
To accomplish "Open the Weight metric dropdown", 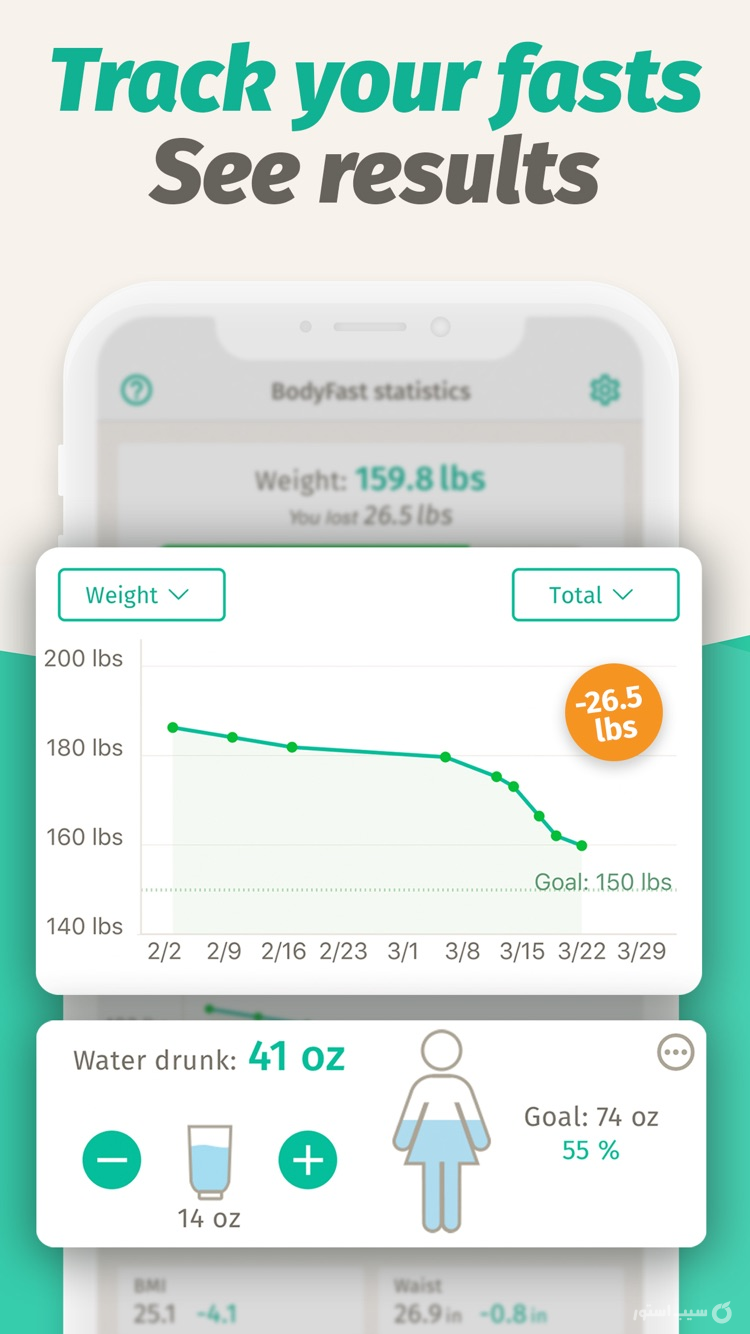I will pyautogui.click(x=141, y=594).
